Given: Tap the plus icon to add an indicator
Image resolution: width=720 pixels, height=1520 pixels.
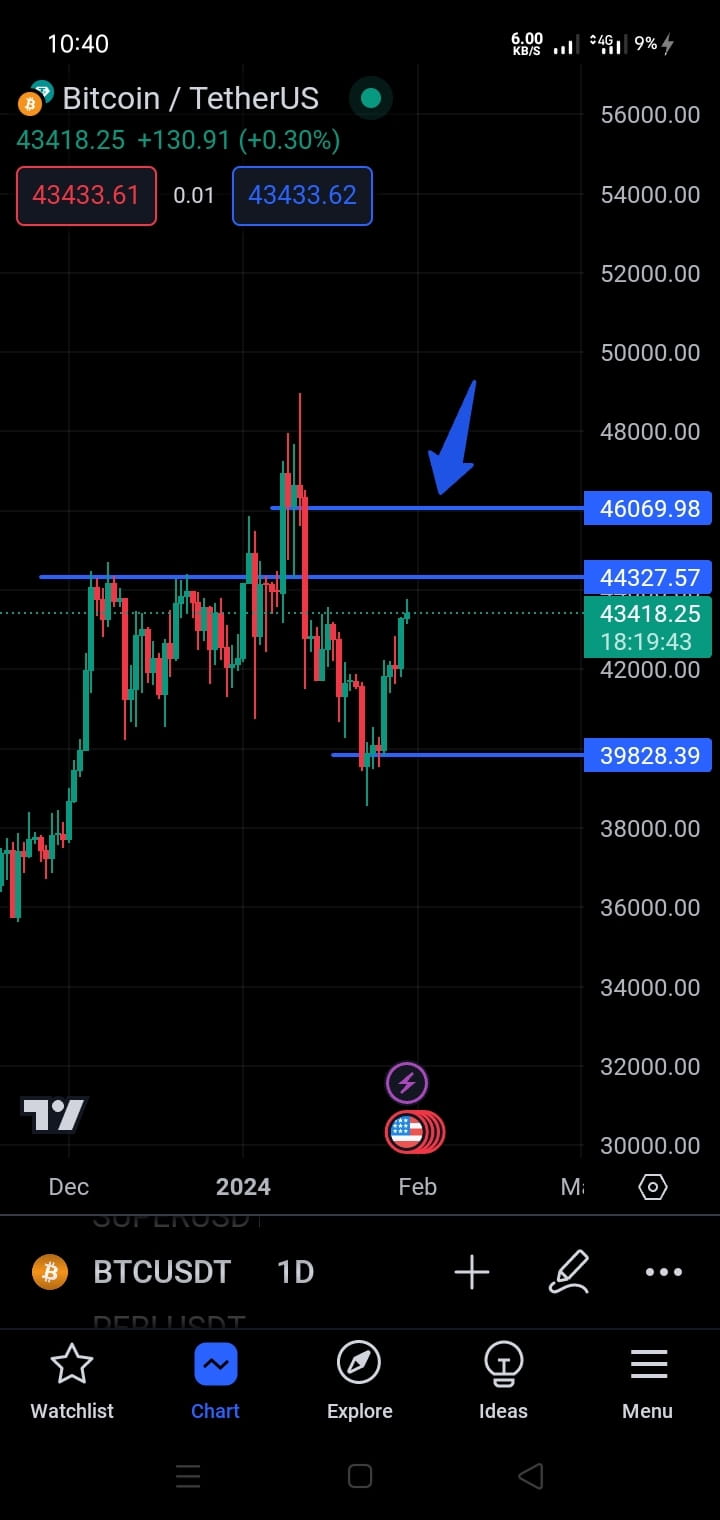Looking at the screenshot, I should pyautogui.click(x=471, y=1271).
